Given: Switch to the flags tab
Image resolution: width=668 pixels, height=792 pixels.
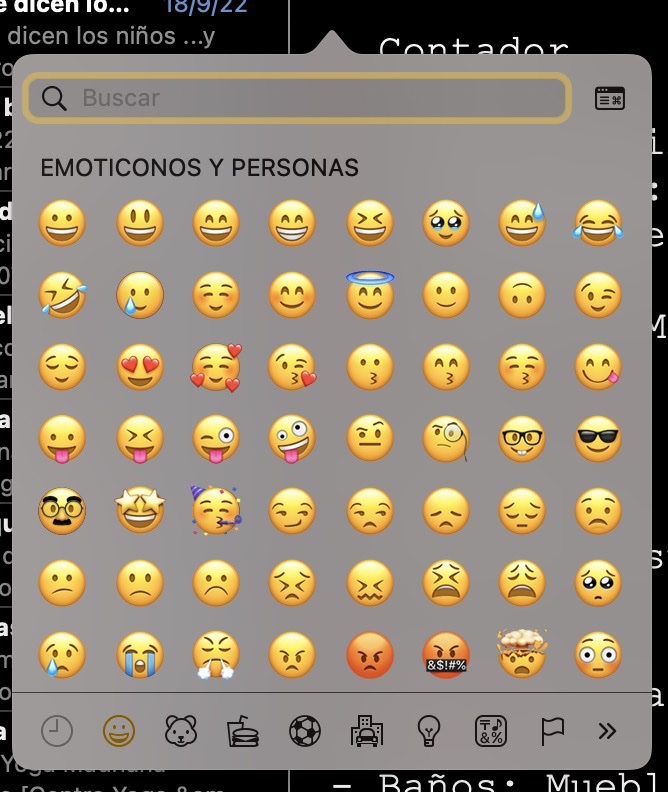Looking at the screenshot, I should coord(552,732).
